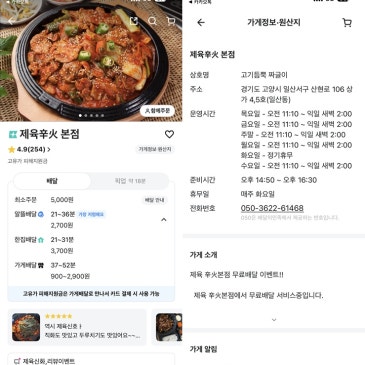
Task: Open the review card starting with 역시 제육신화
Action: [77, 327]
